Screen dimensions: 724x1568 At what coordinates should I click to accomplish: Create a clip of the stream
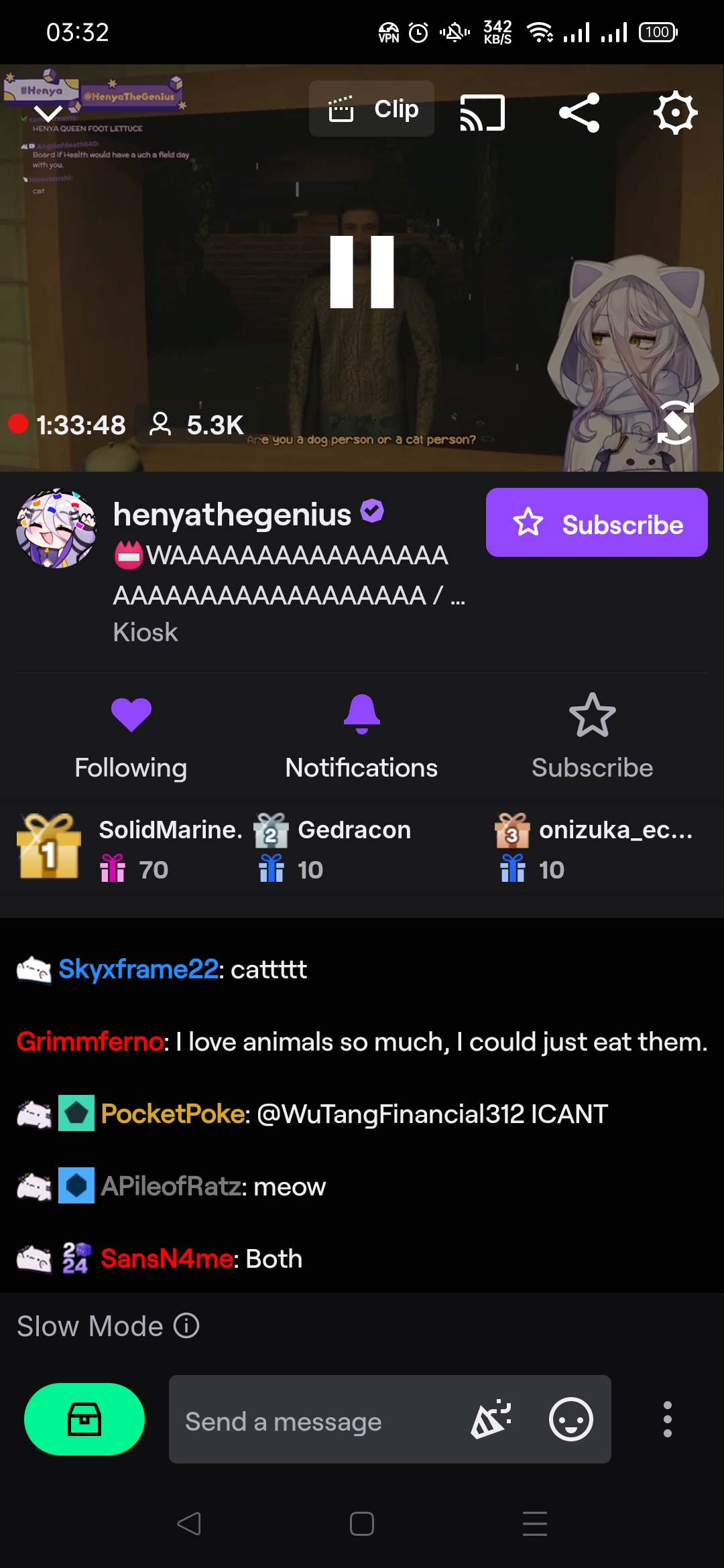371,109
